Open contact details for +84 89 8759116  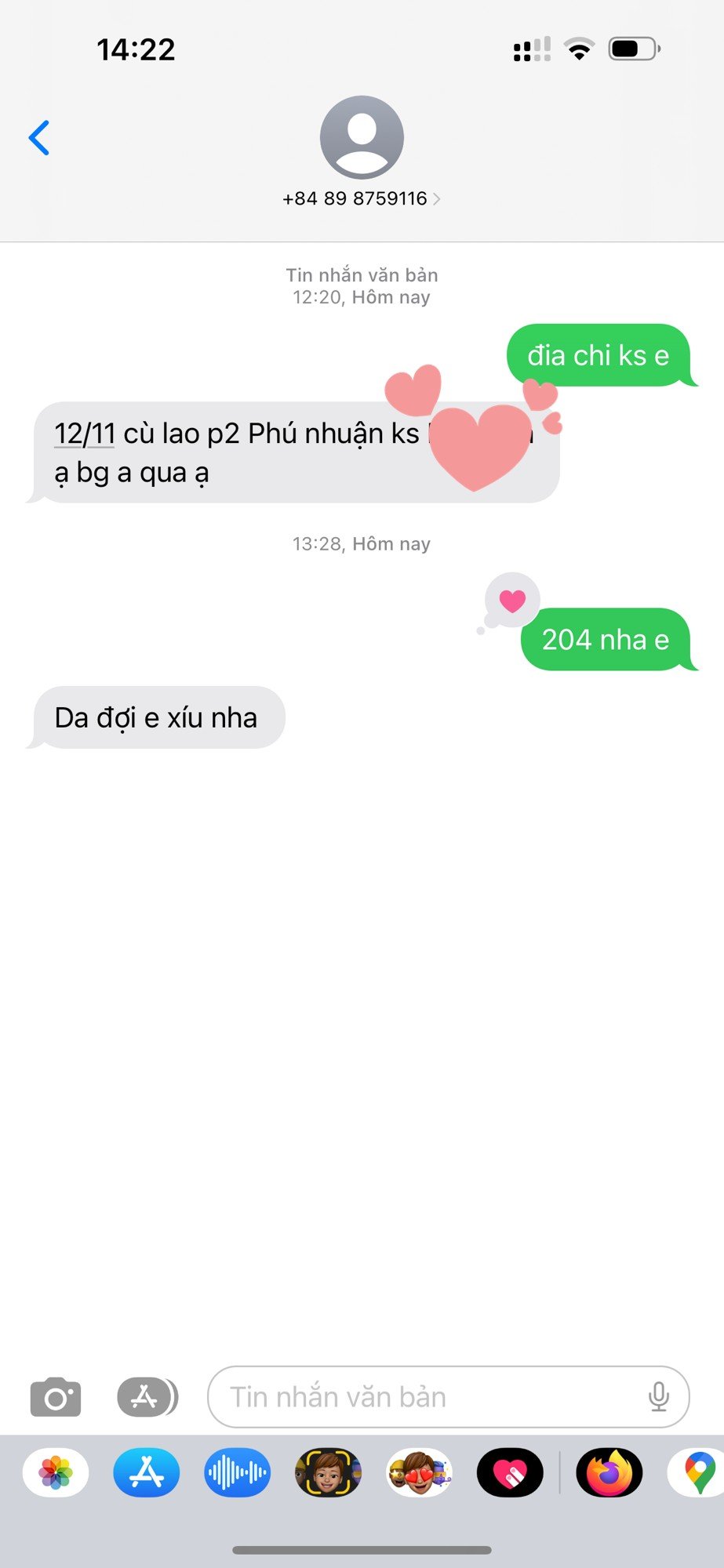tap(362, 198)
